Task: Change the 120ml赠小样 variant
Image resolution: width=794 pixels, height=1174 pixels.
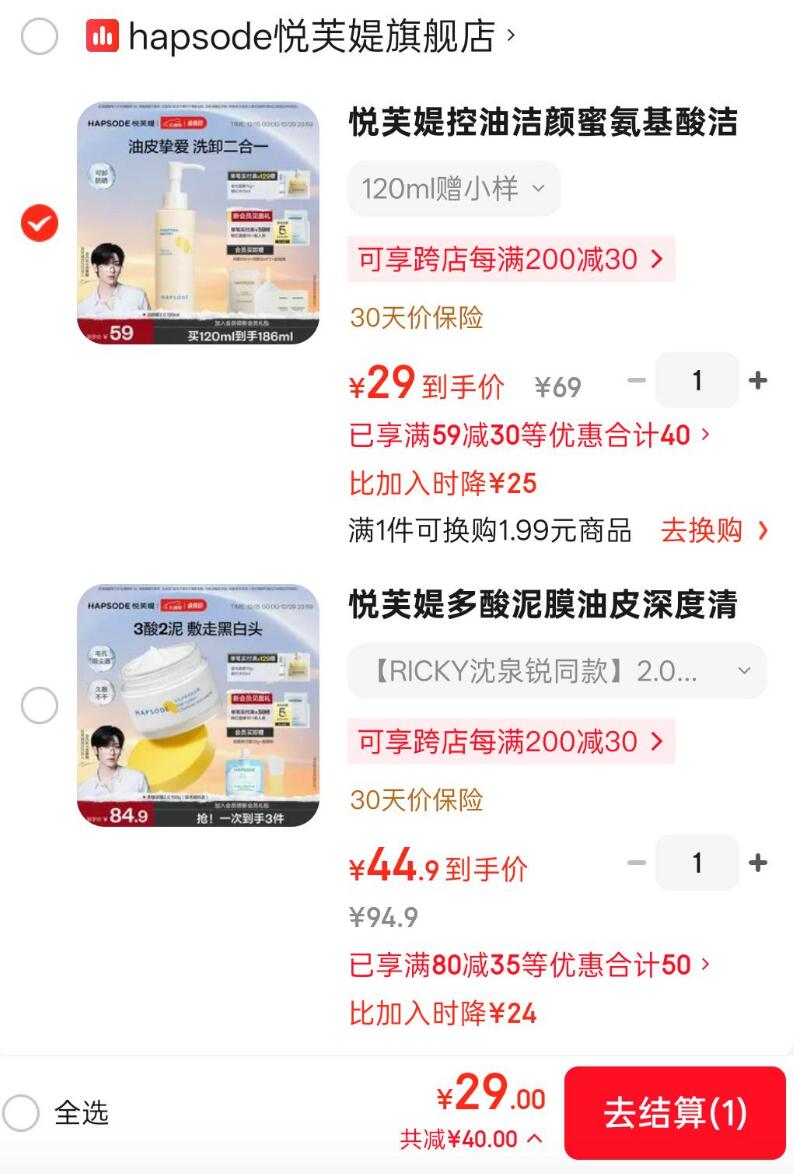Action: [453, 188]
